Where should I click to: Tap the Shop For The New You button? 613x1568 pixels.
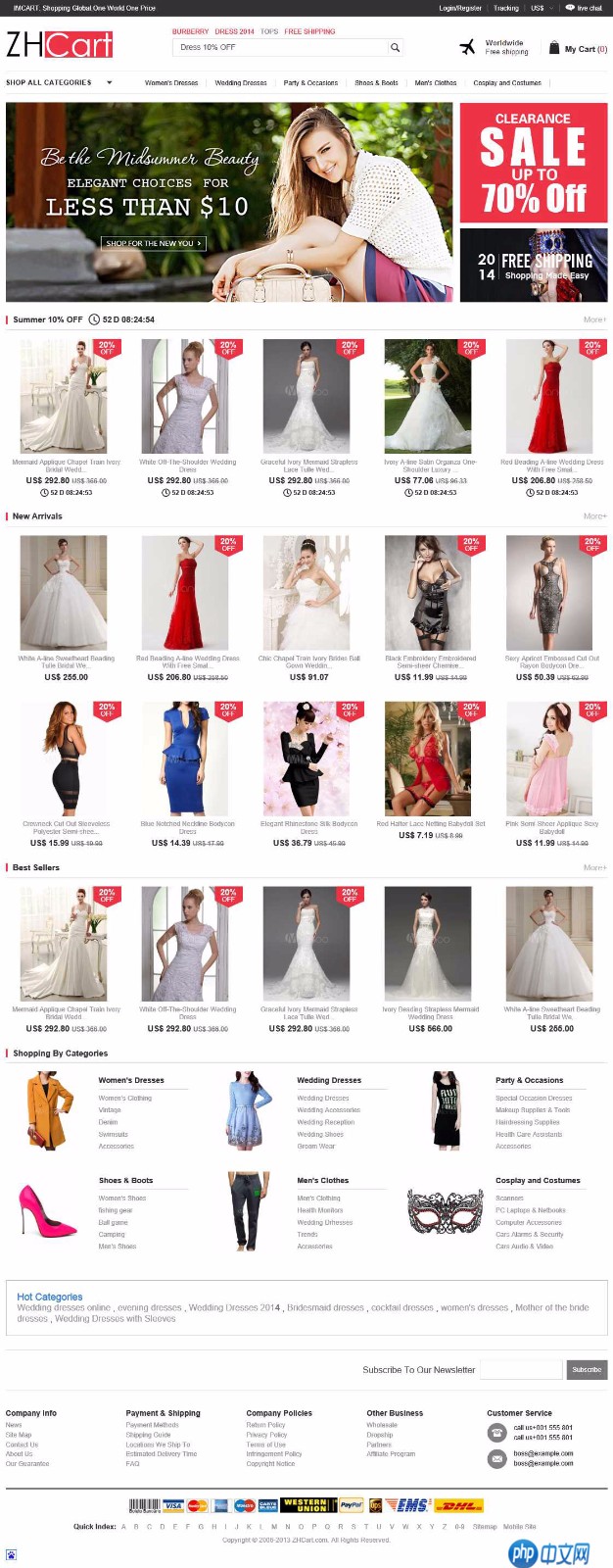point(154,243)
